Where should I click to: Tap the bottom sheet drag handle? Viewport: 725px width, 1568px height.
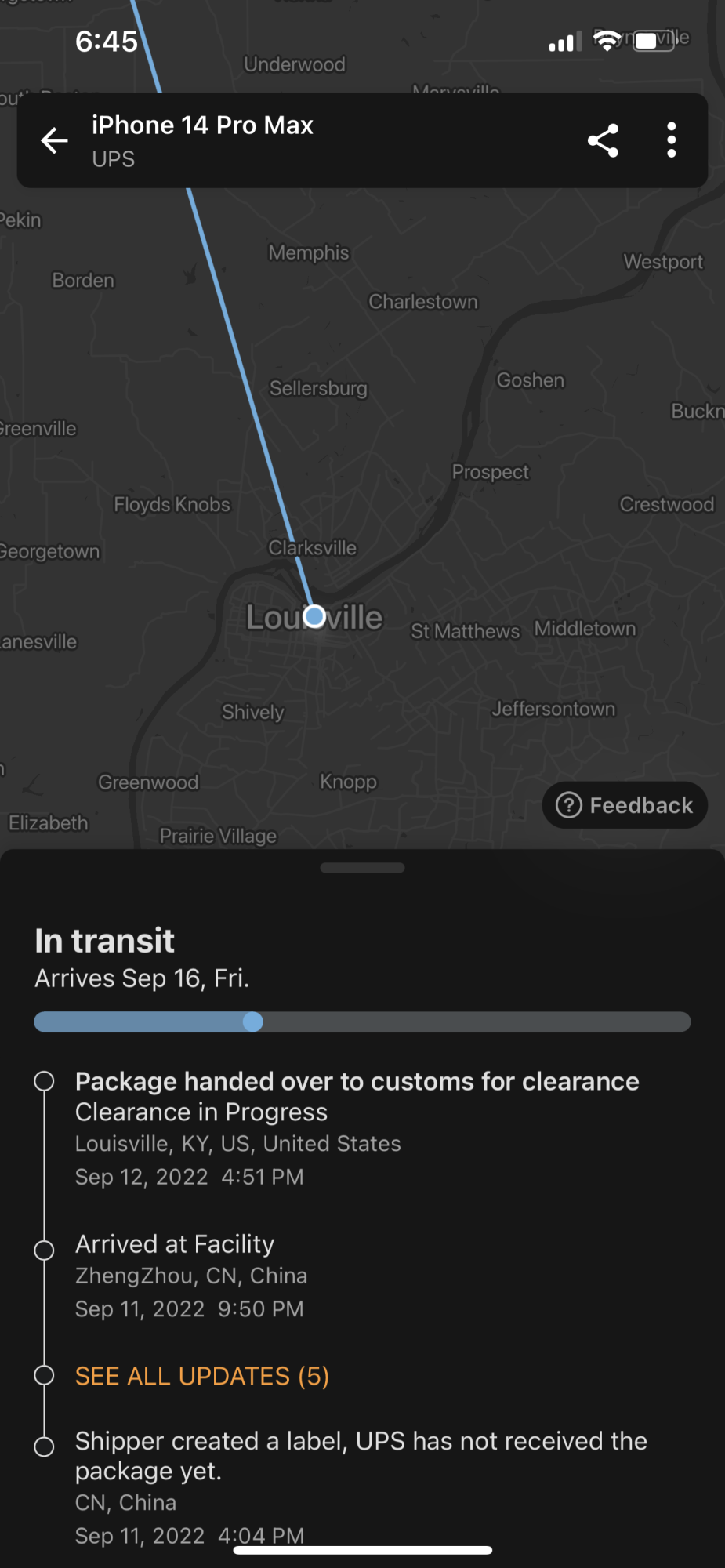point(362,868)
